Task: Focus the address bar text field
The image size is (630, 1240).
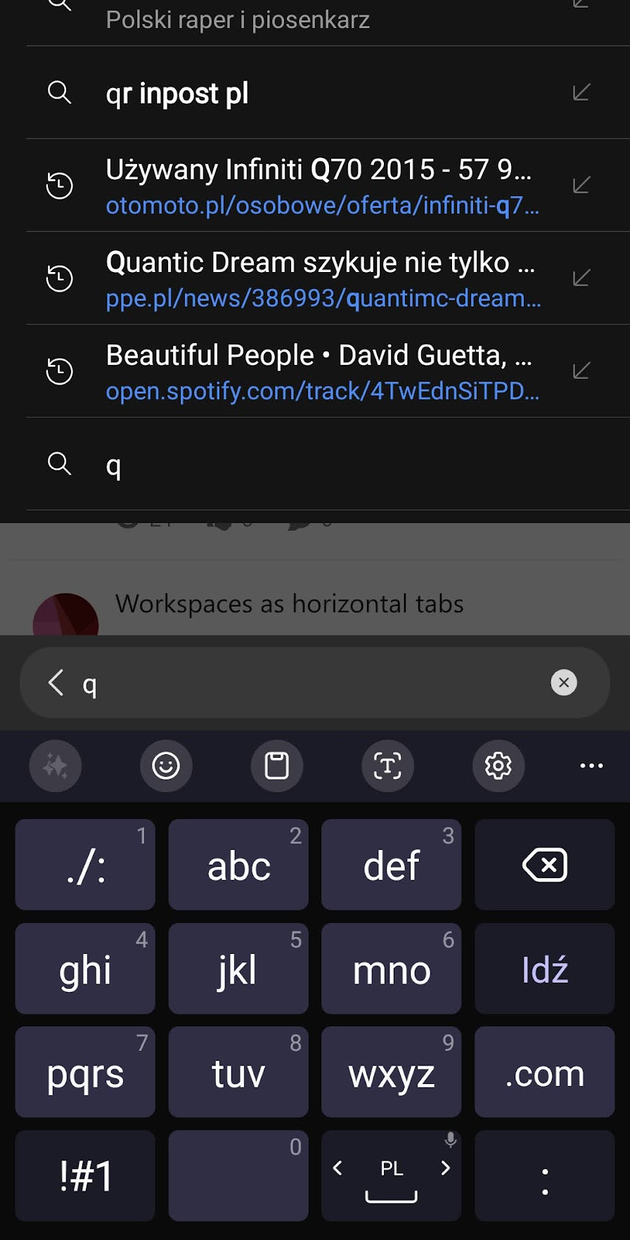Action: pos(300,684)
